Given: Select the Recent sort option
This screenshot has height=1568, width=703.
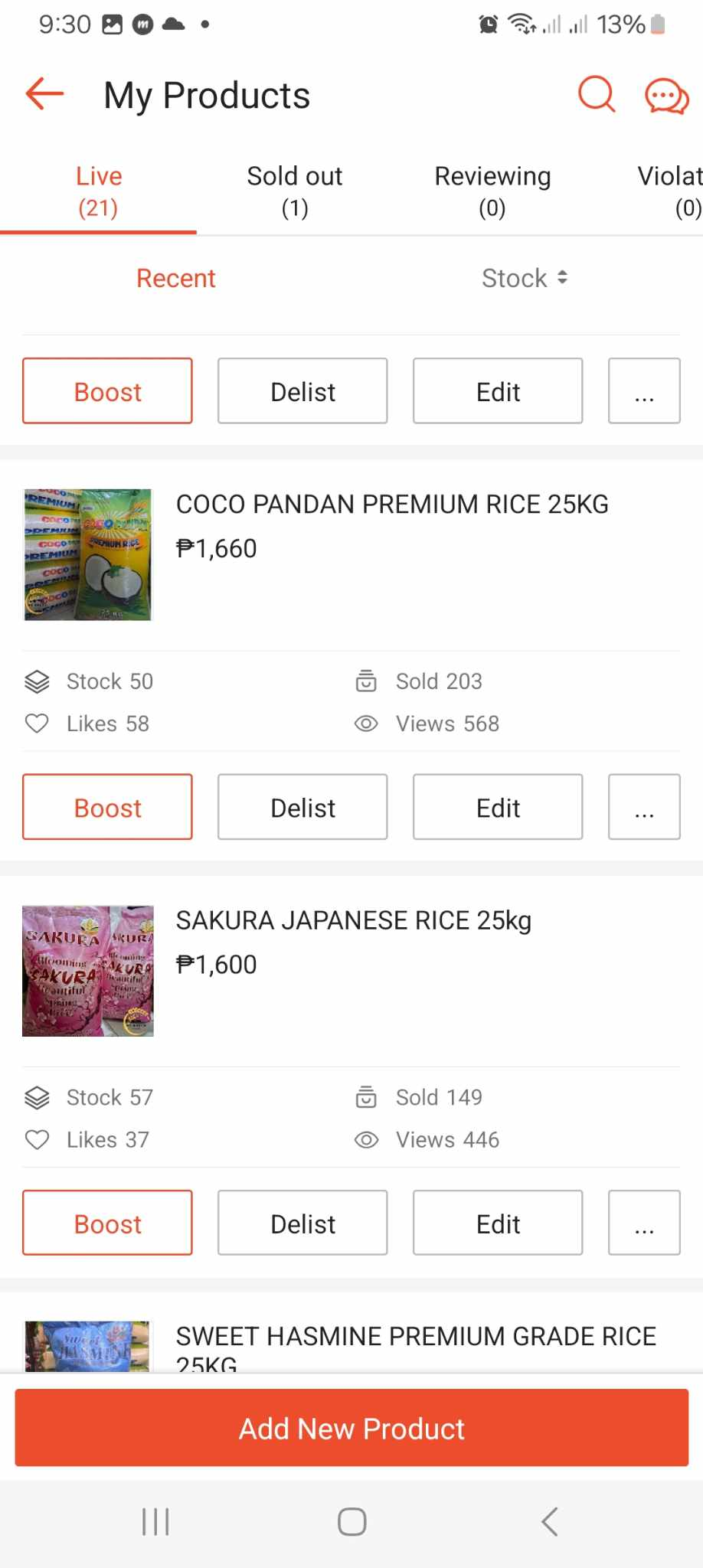Looking at the screenshot, I should (176, 278).
